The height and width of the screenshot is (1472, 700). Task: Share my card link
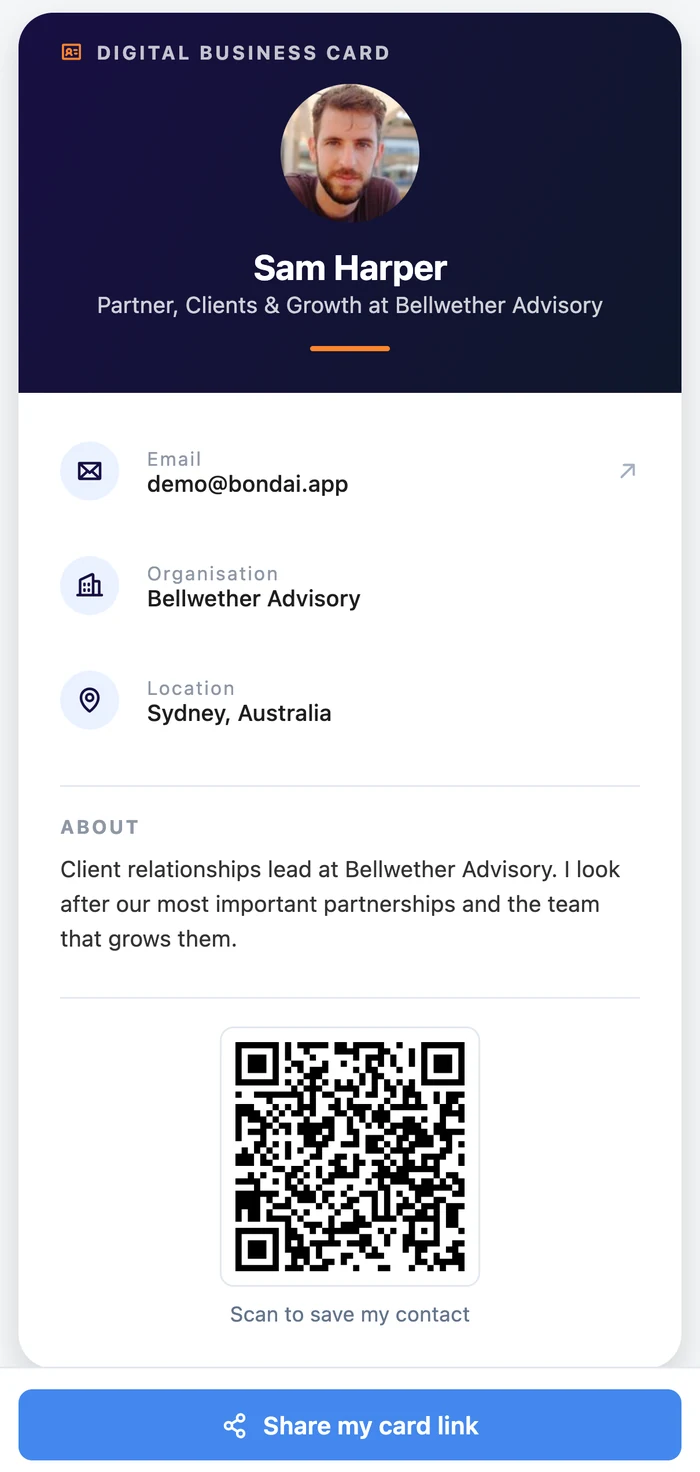[350, 1425]
